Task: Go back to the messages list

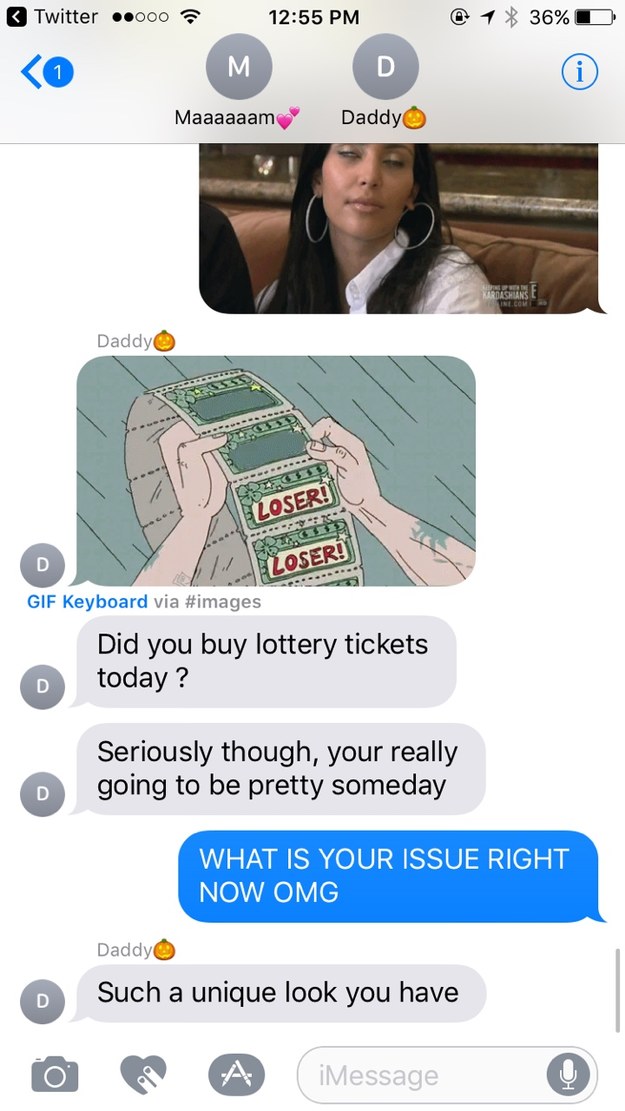Action: (x=45, y=72)
